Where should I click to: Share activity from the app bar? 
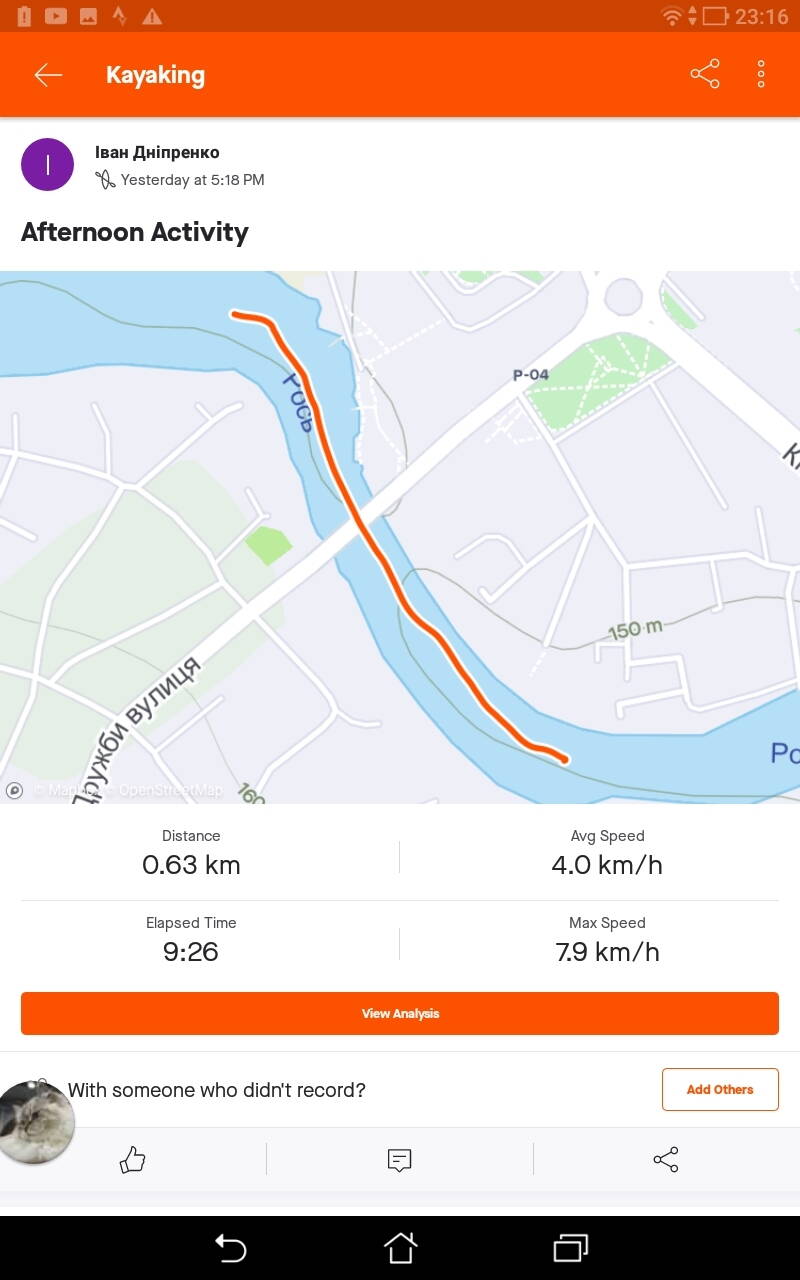pos(705,74)
